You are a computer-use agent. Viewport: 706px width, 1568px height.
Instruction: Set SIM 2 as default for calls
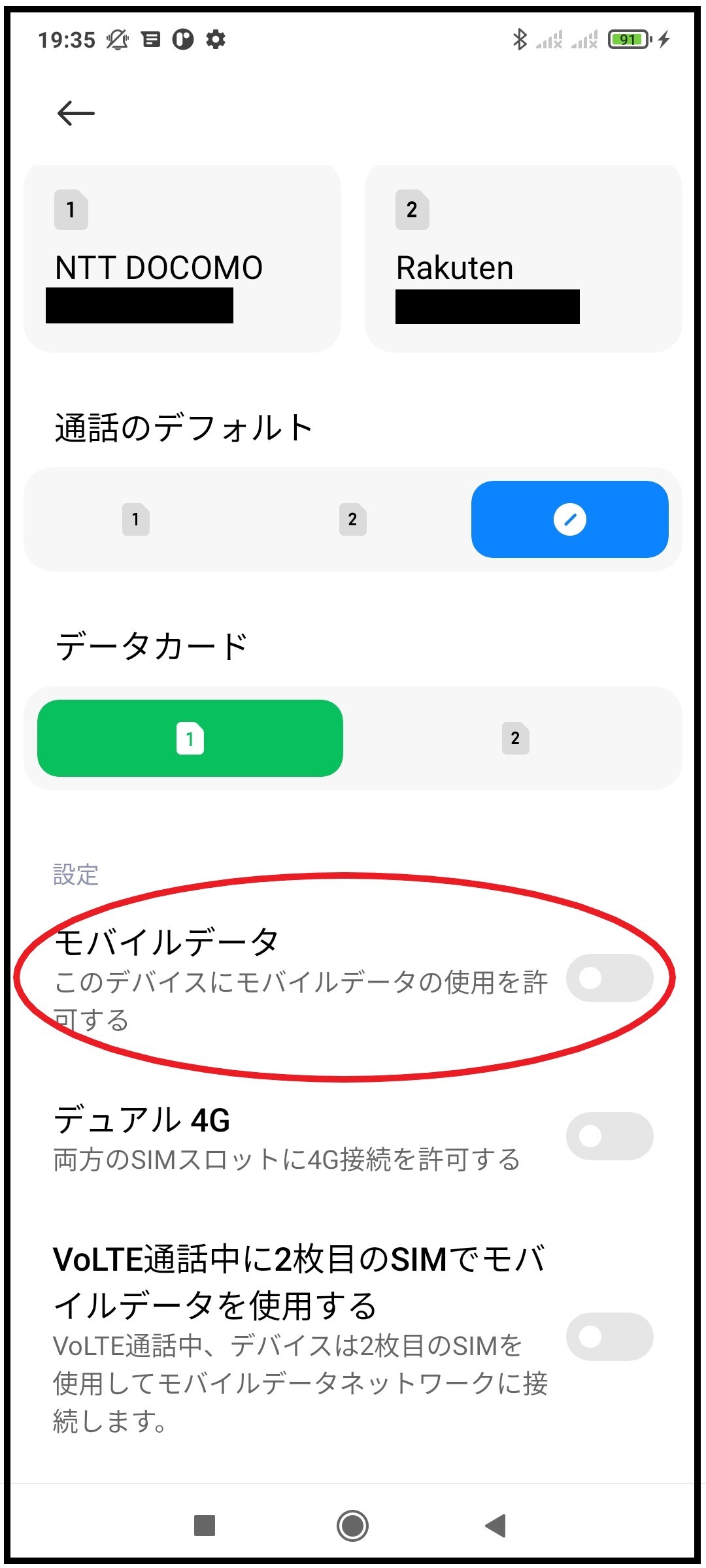[352, 519]
